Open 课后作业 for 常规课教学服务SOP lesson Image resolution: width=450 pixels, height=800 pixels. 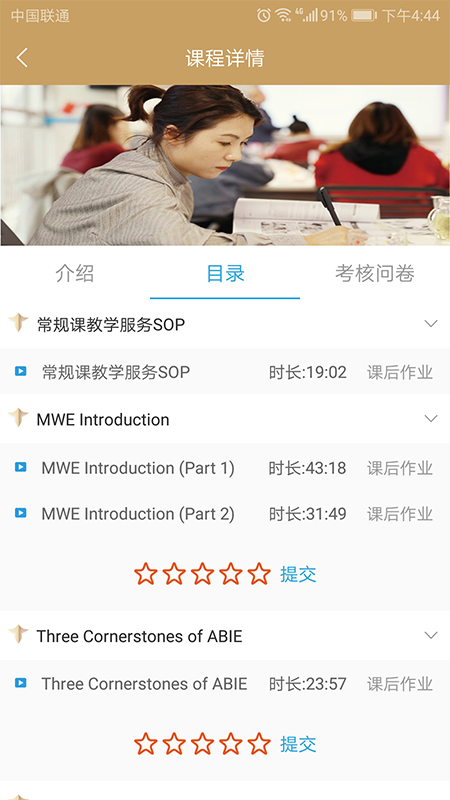click(400, 372)
